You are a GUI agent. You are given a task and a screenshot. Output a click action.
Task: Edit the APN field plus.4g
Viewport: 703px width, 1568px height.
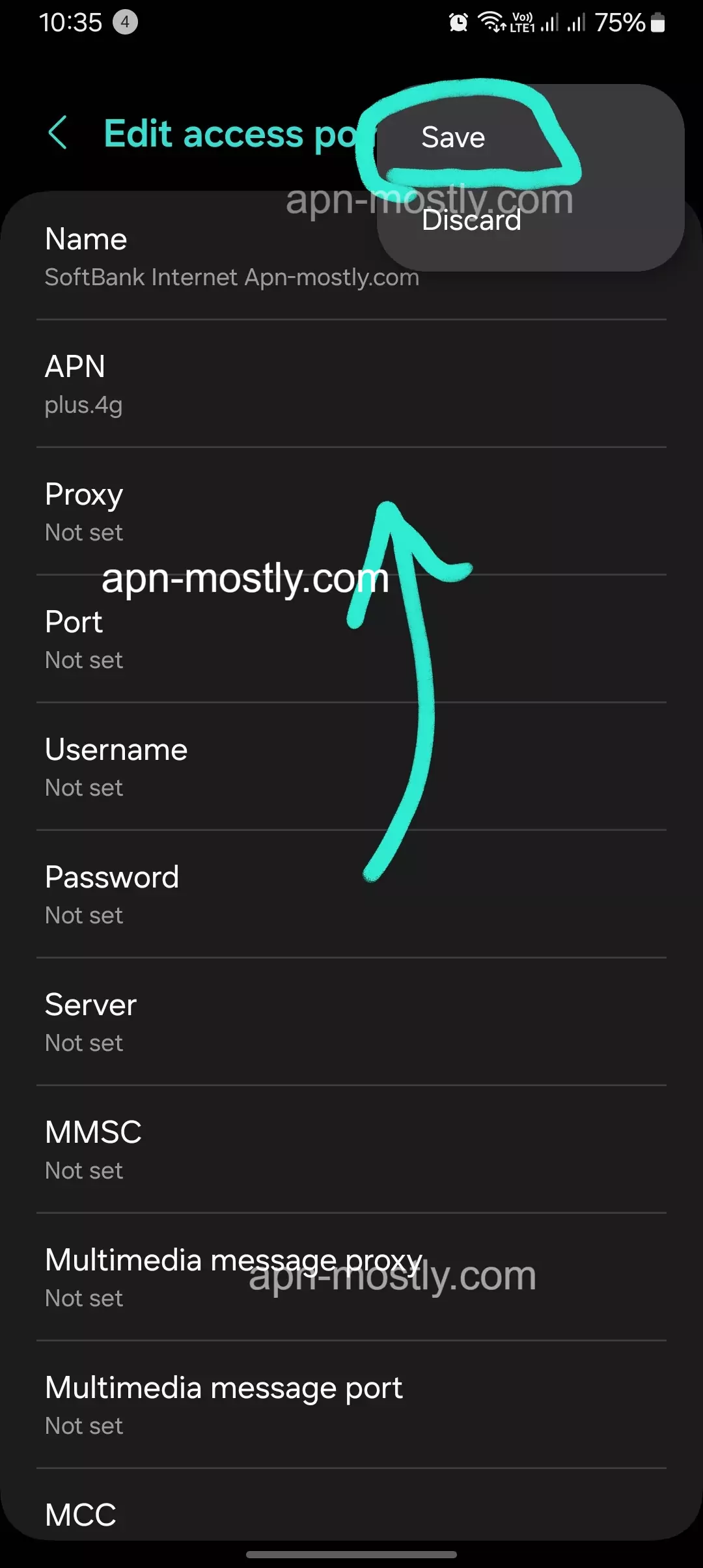351,384
